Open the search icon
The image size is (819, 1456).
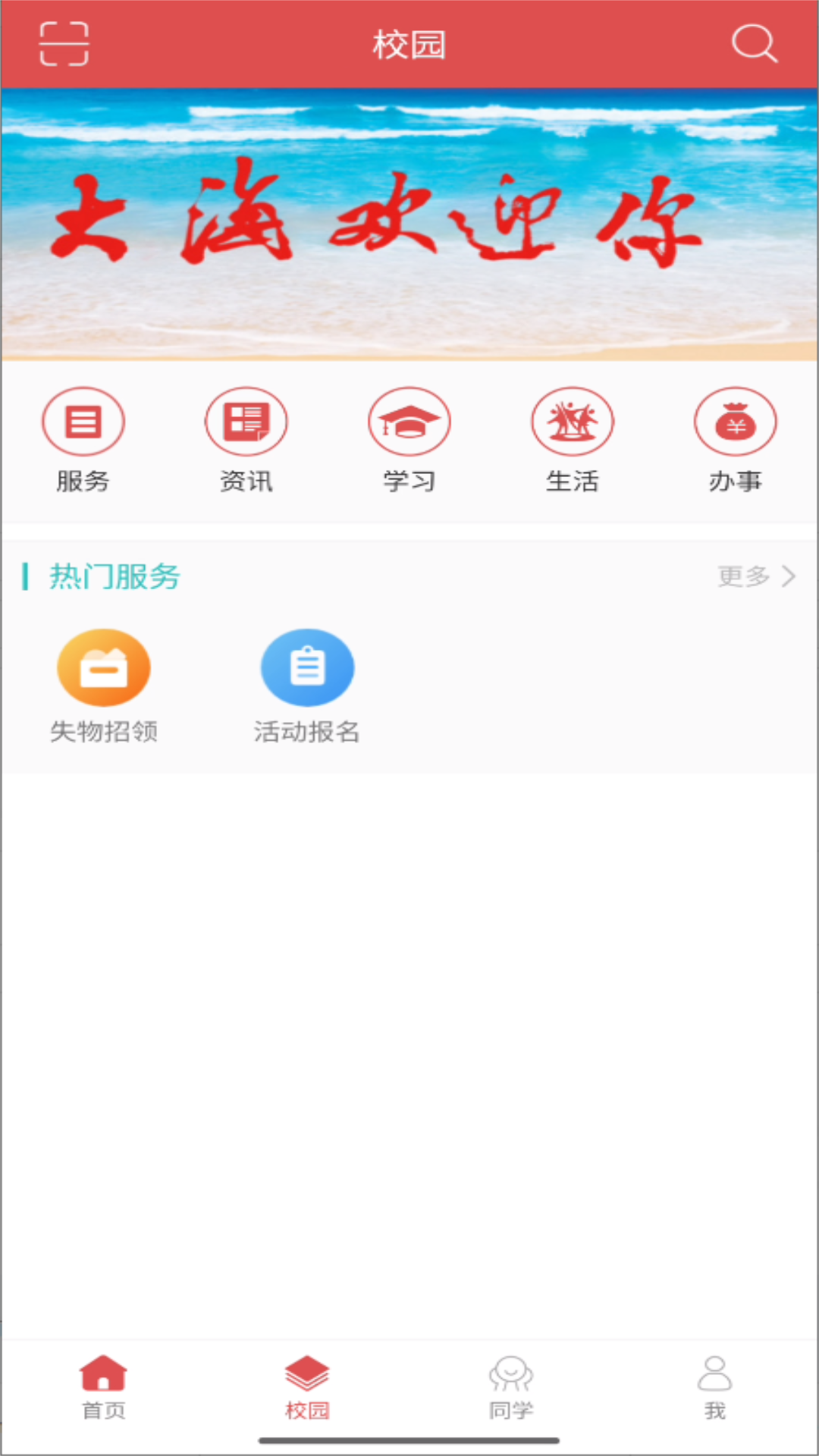tap(754, 44)
